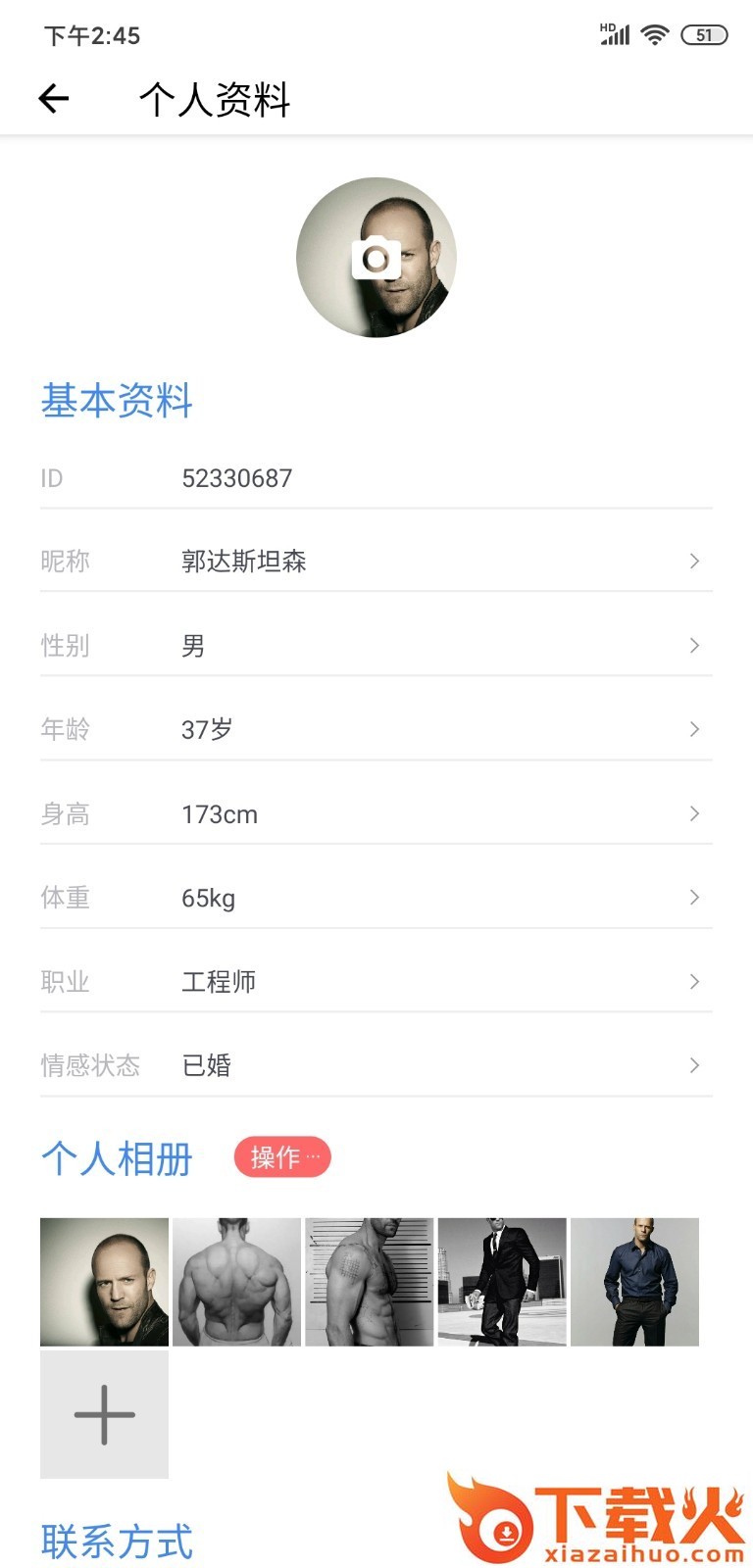The height and width of the screenshot is (1568, 753).
Task: Change the 年龄 age value
Action: tap(376, 729)
